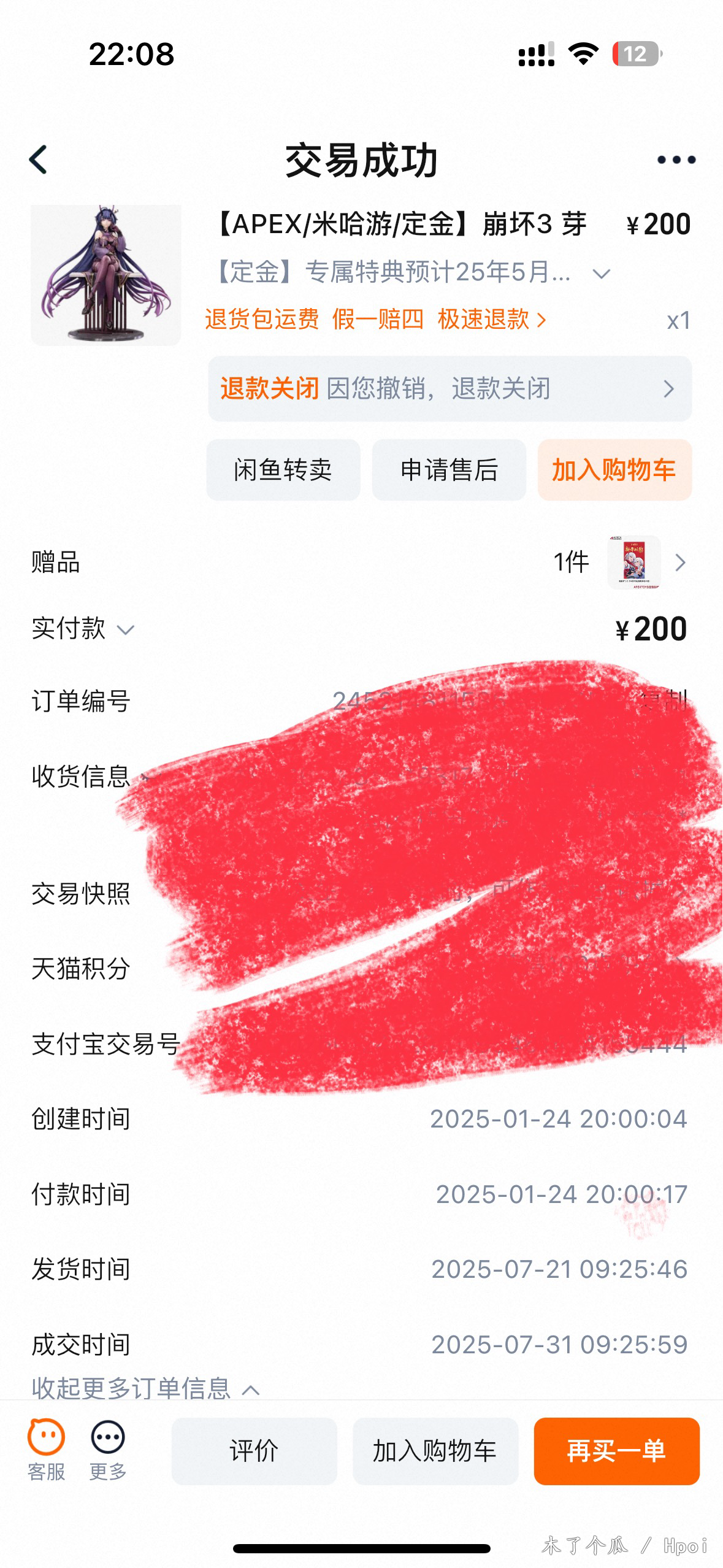Screen dimensions: 723x1568
Task: Open the product figure thumbnail
Action: pos(106,275)
